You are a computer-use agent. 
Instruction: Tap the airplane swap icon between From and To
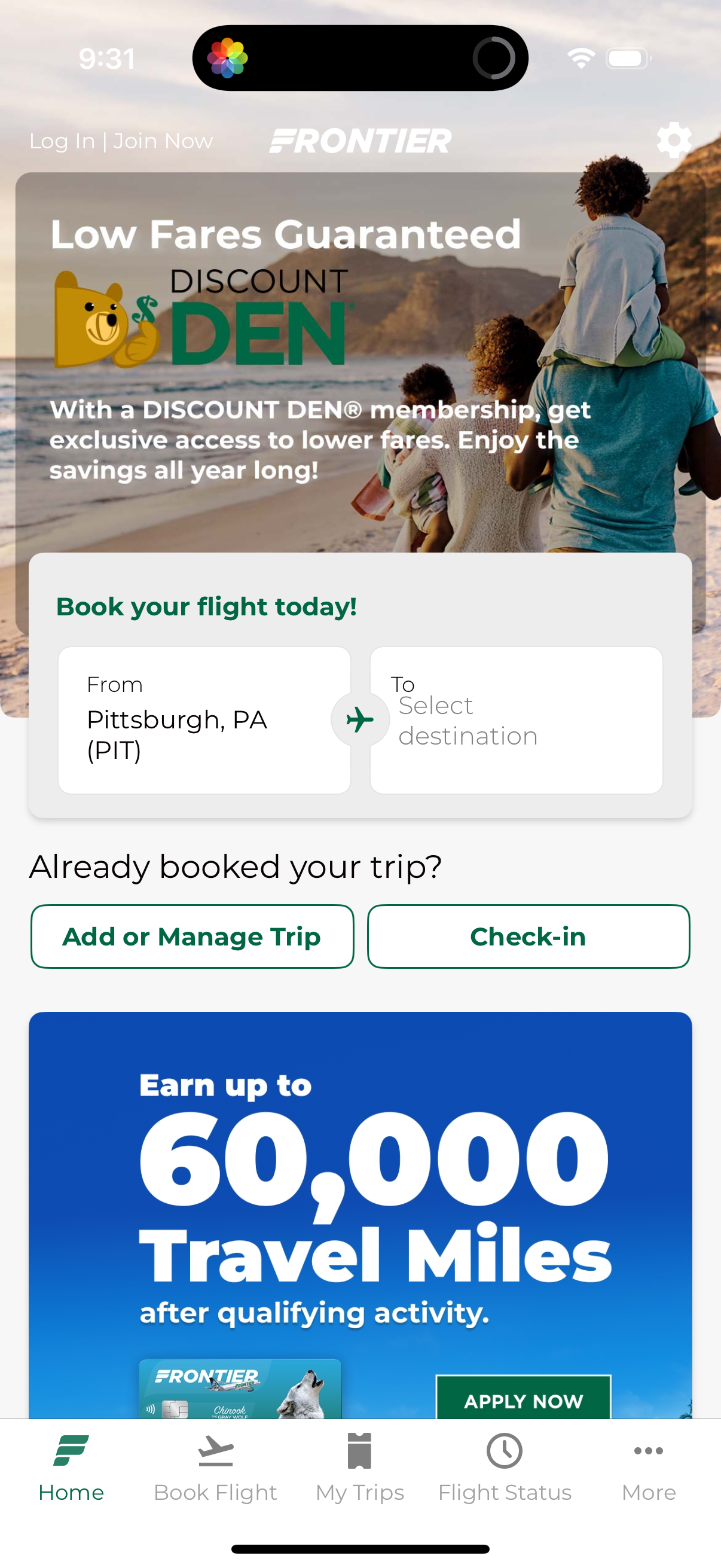tap(360, 719)
